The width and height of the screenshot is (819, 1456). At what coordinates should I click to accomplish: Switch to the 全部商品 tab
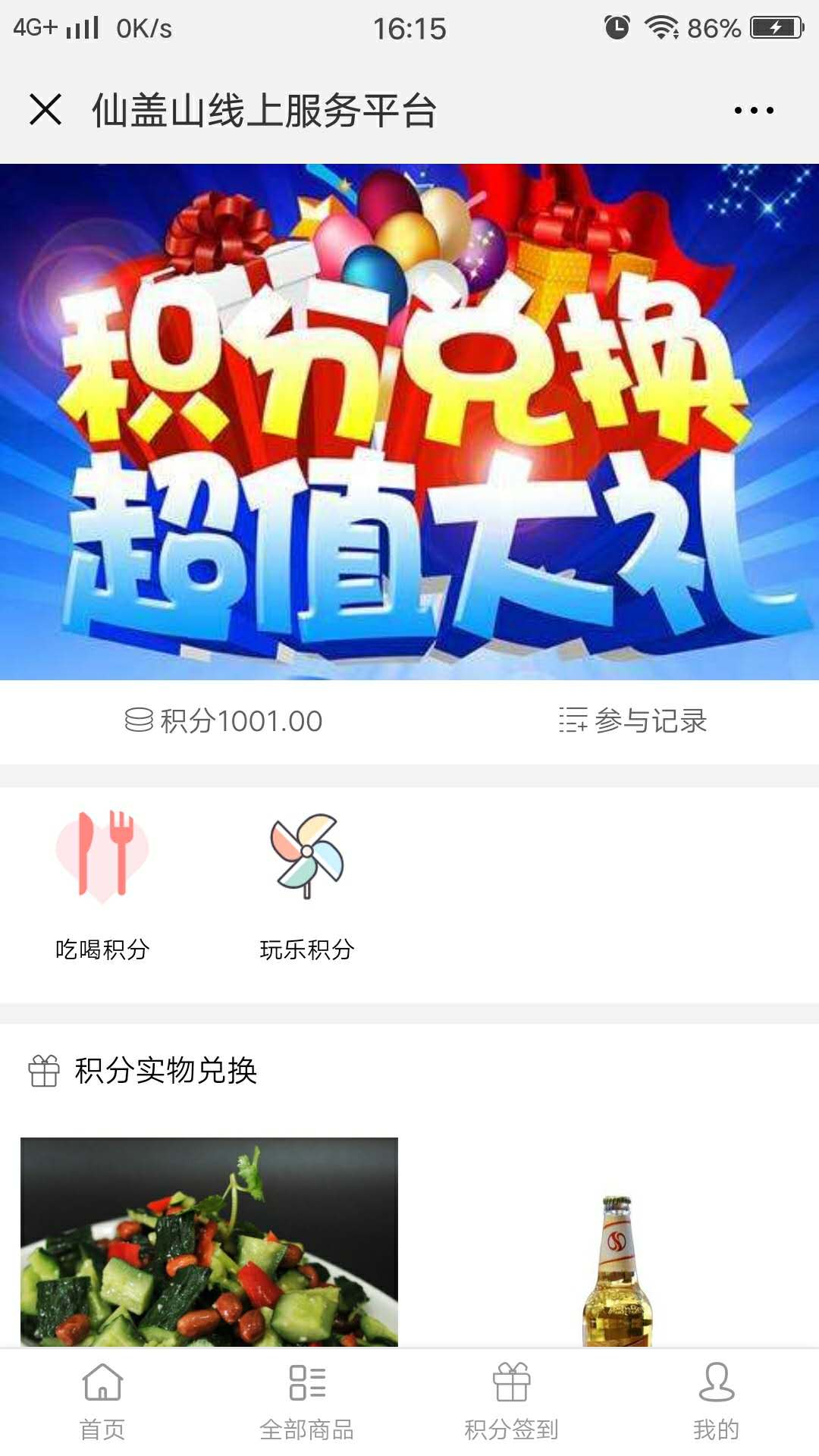(307, 1401)
